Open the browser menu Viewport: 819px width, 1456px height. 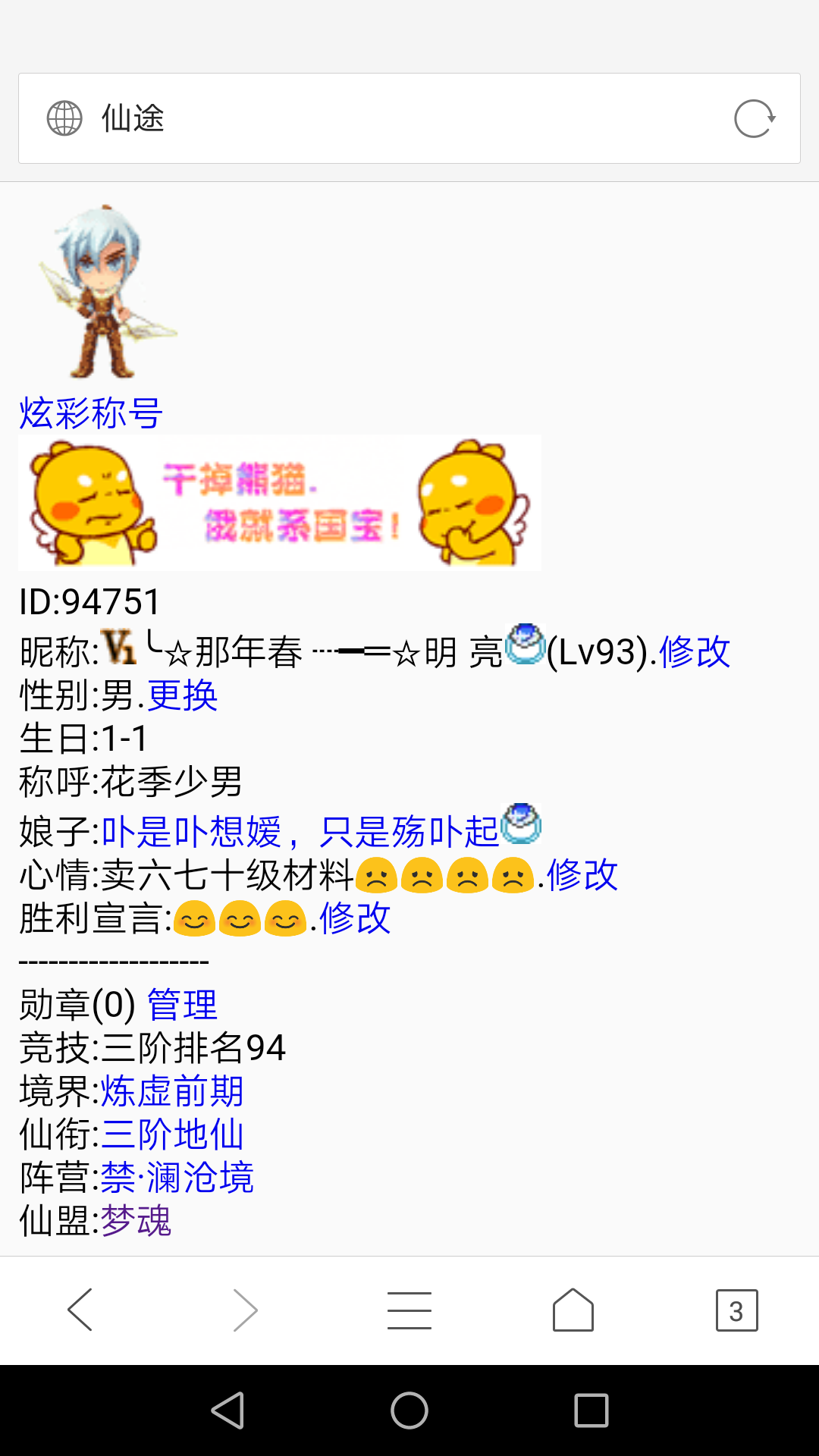pyautogui.click(x=409, y=1310)
